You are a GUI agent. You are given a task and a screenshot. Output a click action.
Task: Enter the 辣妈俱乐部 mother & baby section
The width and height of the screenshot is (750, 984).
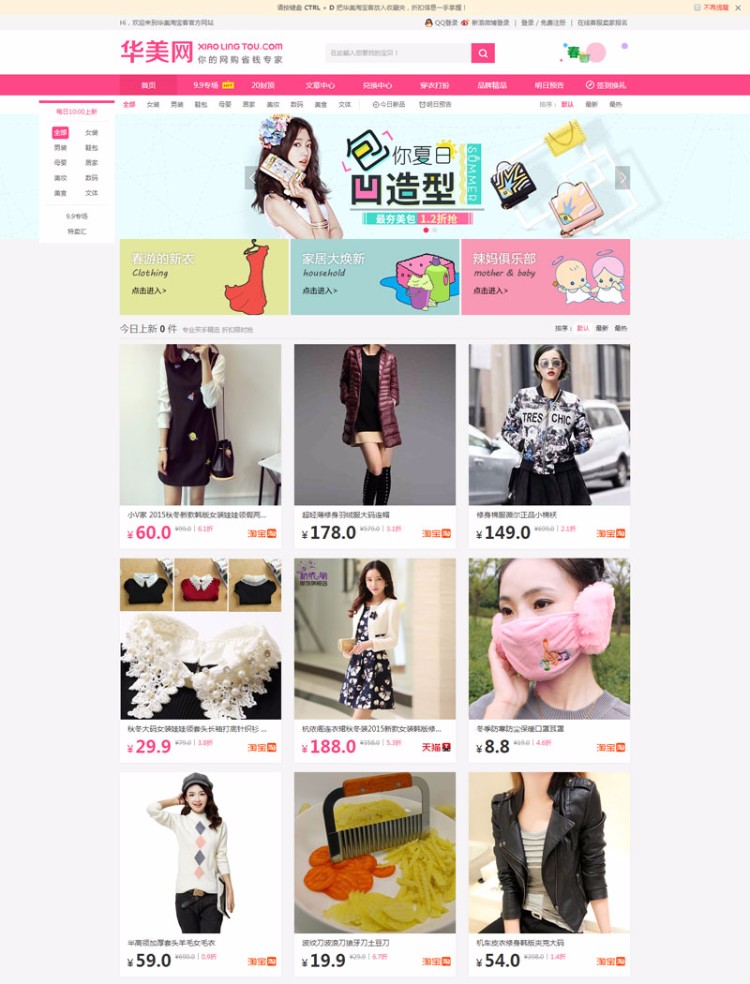(x=545, y=277)
